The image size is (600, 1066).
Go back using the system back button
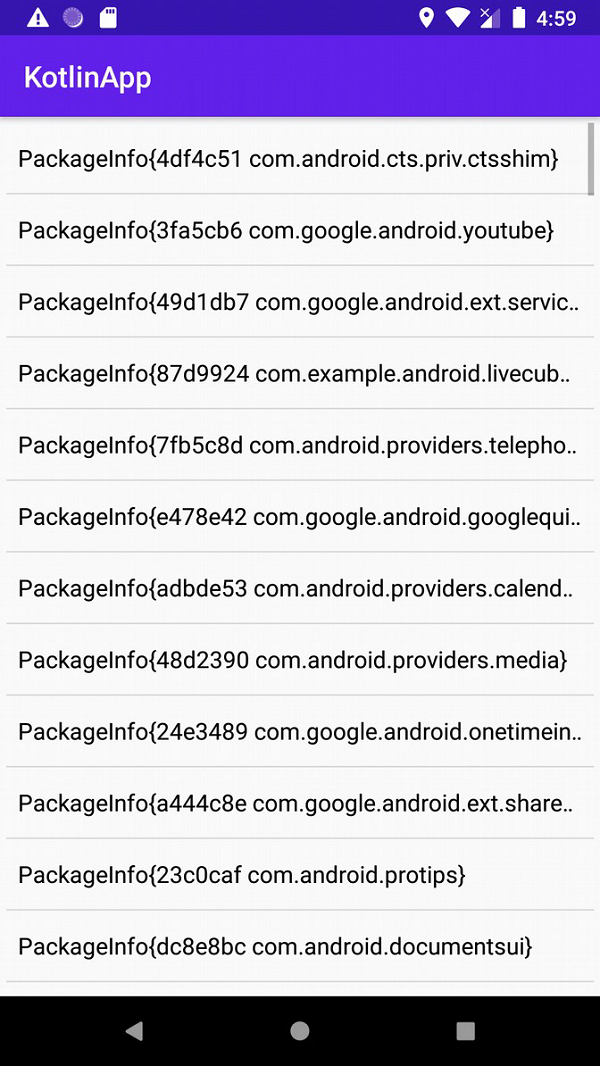[x=133, y=1031]
